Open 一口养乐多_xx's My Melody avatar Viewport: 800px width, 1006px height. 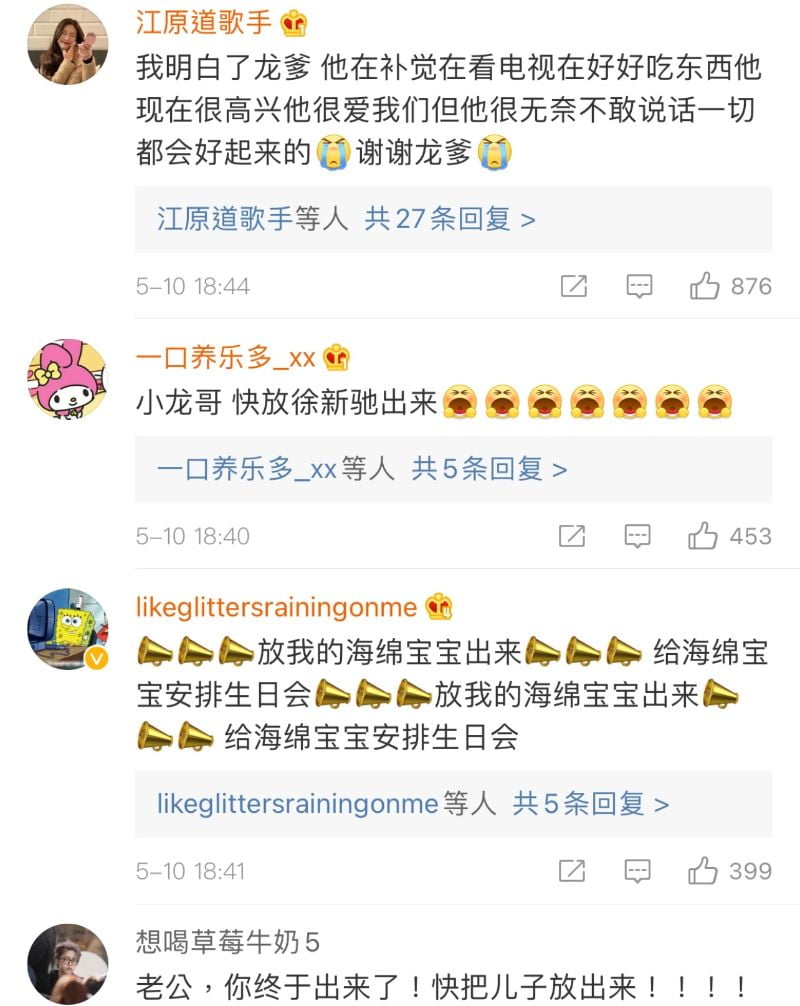(67, 379)
